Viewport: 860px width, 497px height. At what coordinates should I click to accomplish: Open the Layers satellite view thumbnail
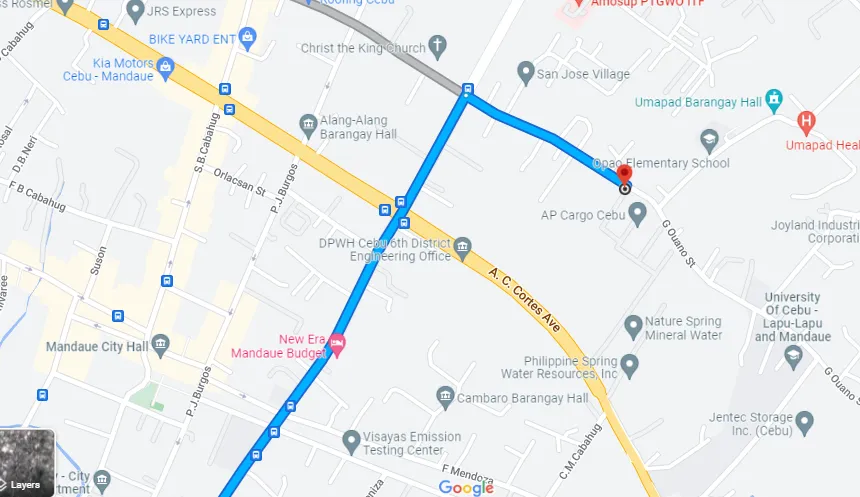coord(27,462)
